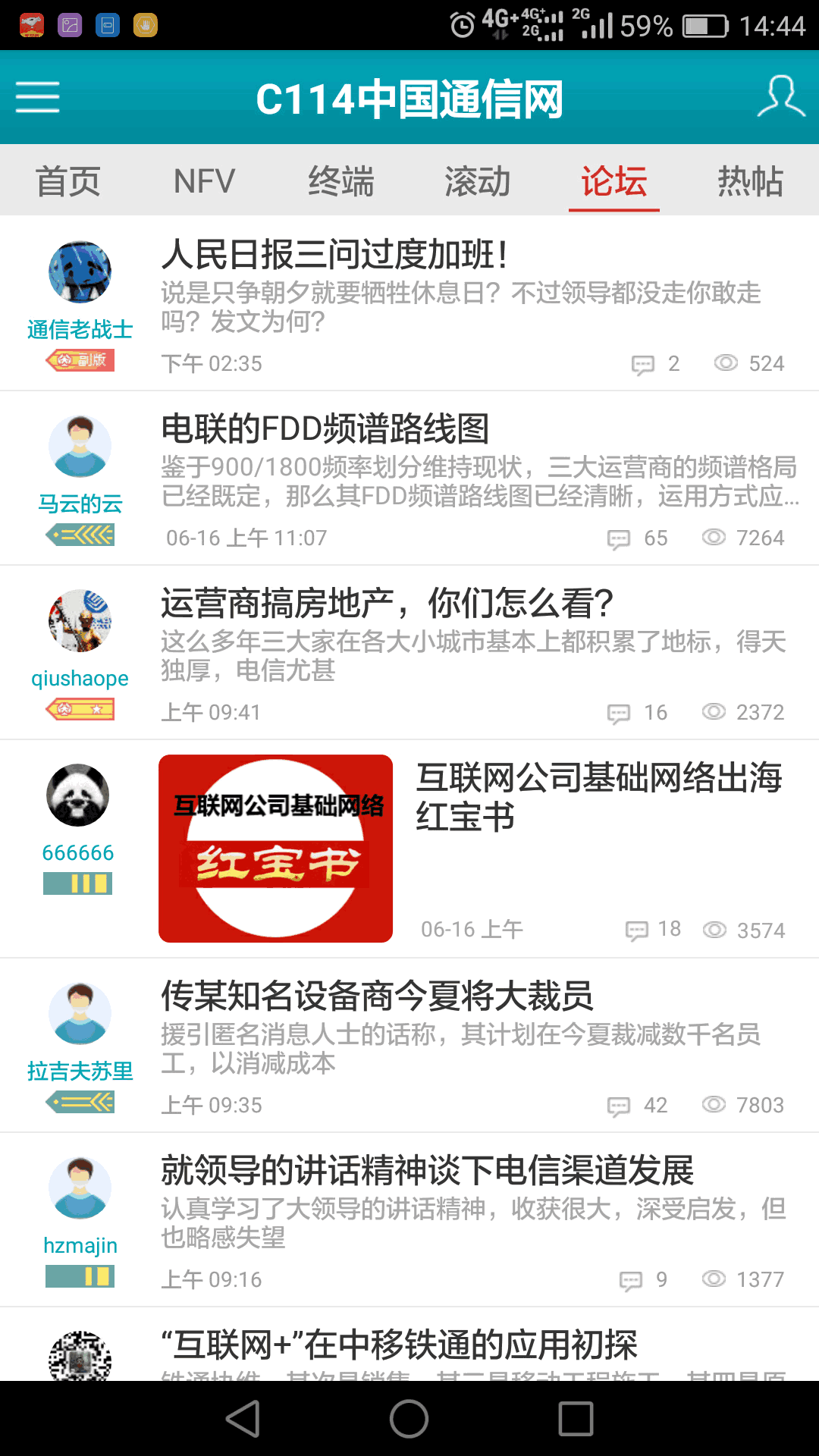This screenshot has width=819, height=1456.
Task: Open thread 运营商搞房地产，你们怎么看
Action: pyautogui.click(x=387, y=604)
